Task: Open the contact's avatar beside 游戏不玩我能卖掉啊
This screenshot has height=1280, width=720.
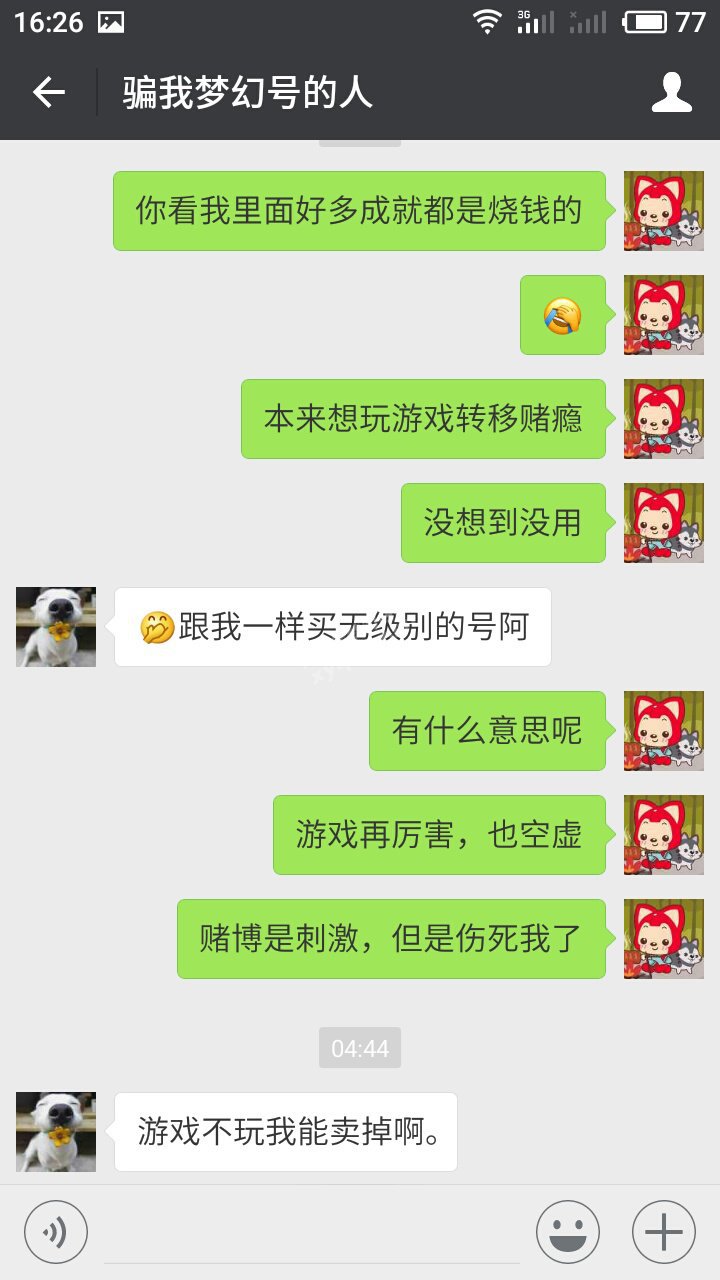Action: [56, 1132]
